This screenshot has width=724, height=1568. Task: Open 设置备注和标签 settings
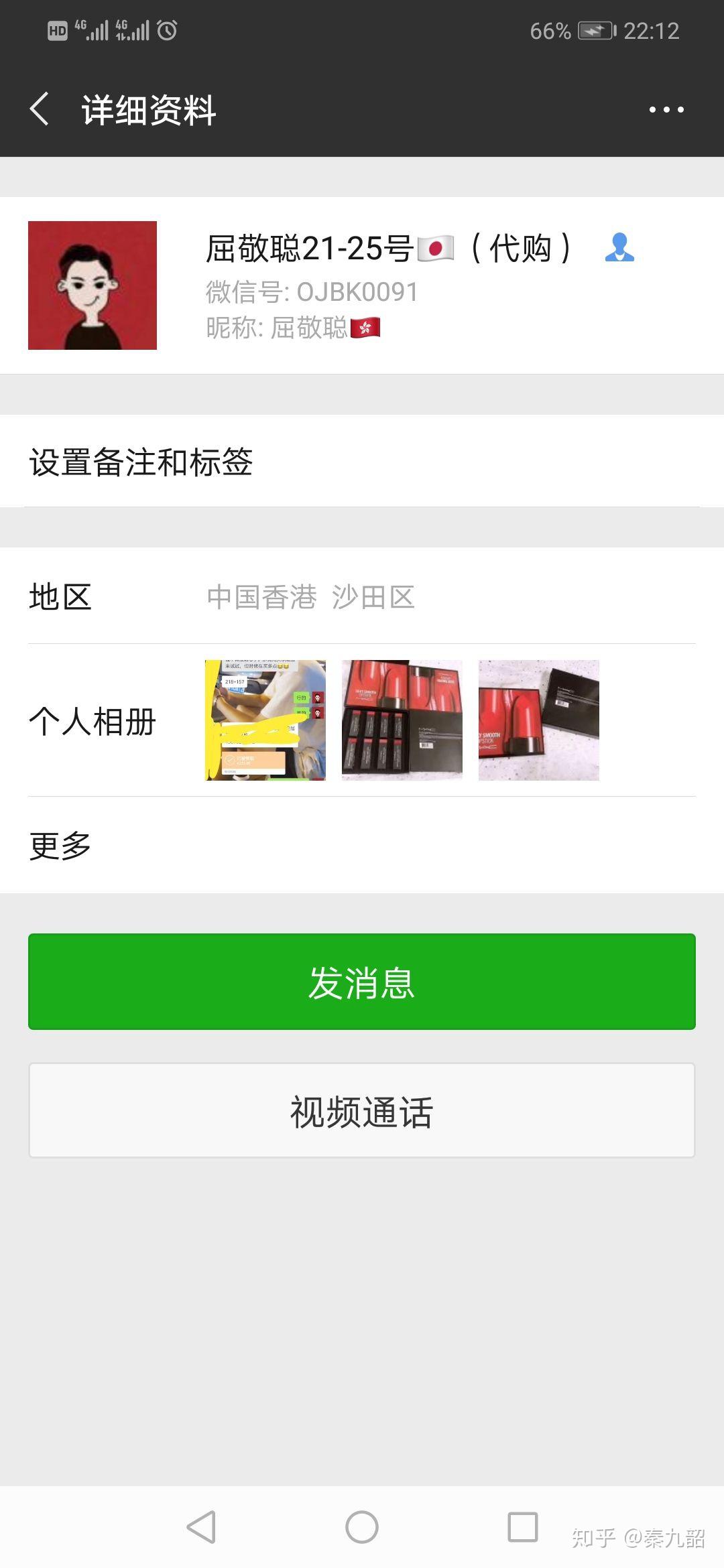coord(362,462)
